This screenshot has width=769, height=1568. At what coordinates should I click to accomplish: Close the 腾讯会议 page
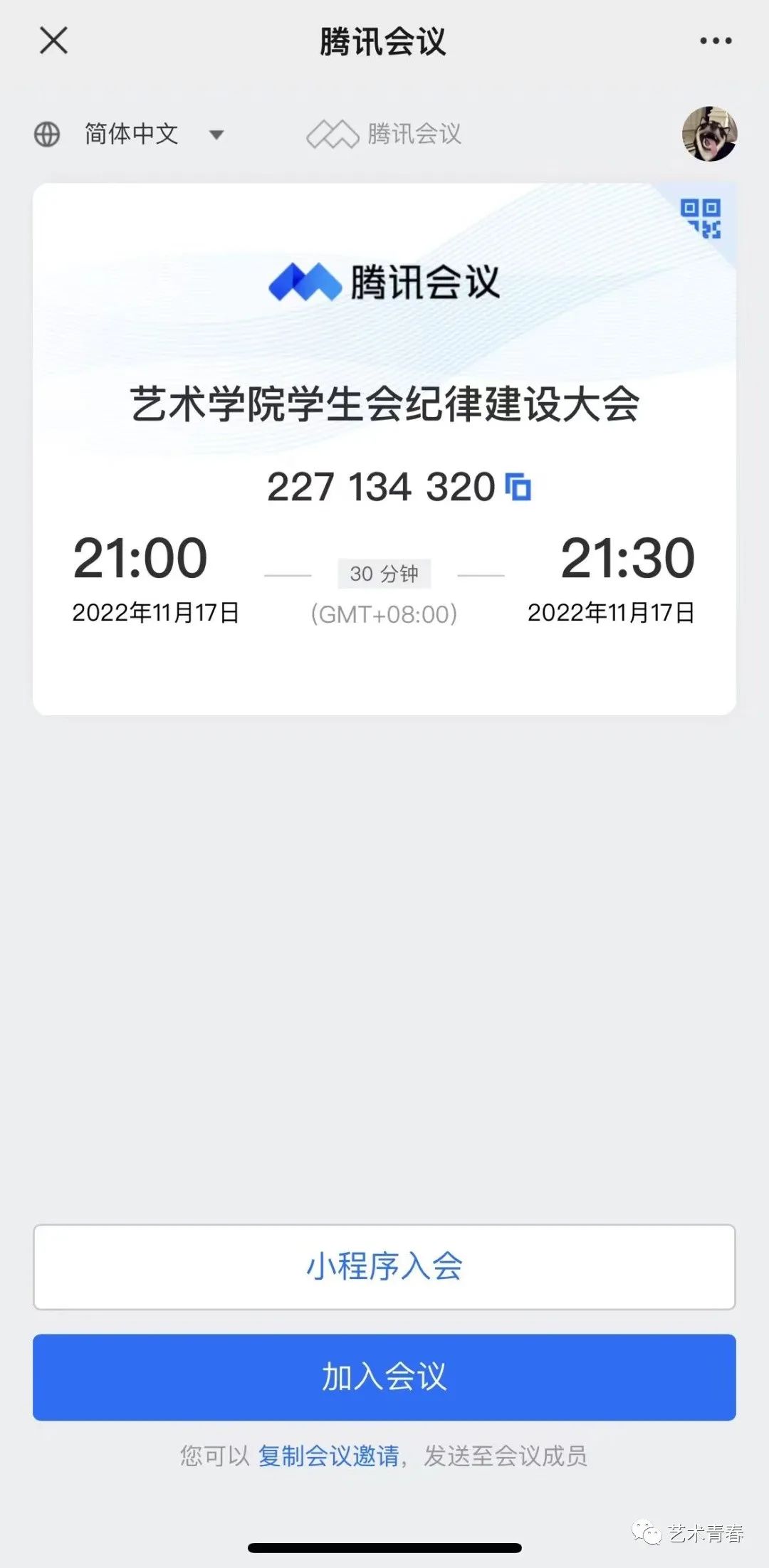pos(53,41)
